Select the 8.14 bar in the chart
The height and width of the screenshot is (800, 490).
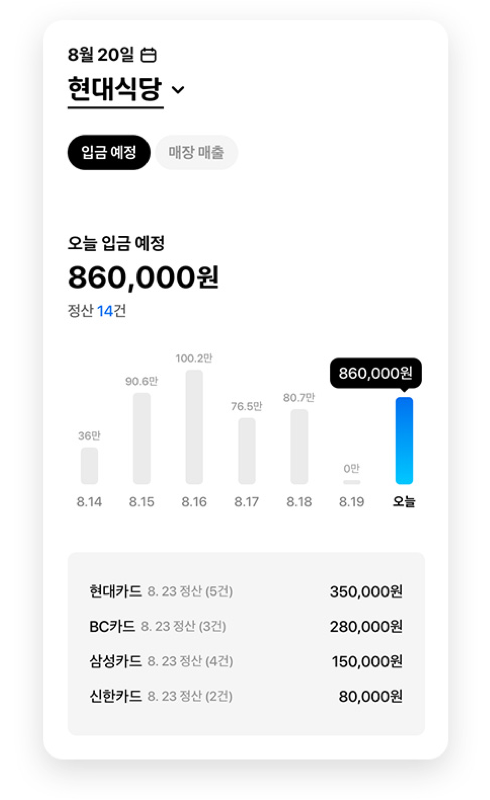click(89, 466)
